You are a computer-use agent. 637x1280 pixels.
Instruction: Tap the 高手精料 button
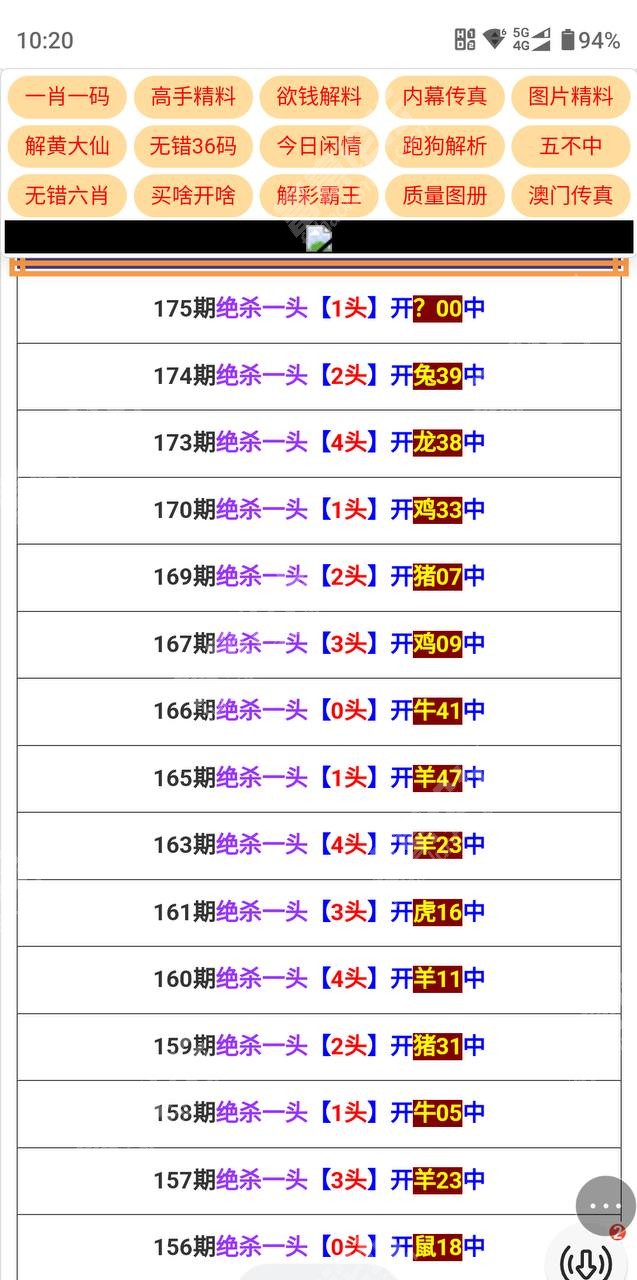193,97
